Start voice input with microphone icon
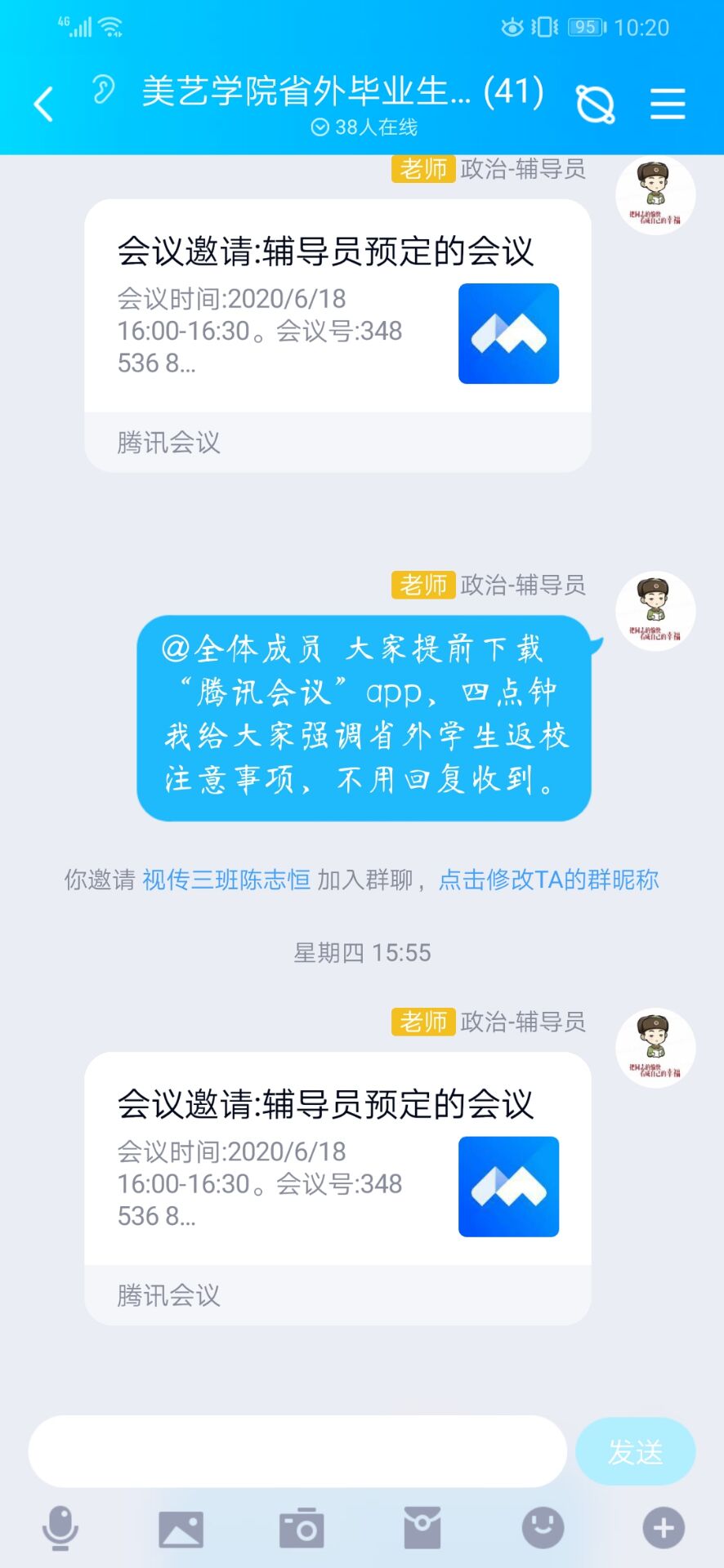The width and height of the screenshot is (724, 1568). pyautogui.click(x=60, y=1528)
